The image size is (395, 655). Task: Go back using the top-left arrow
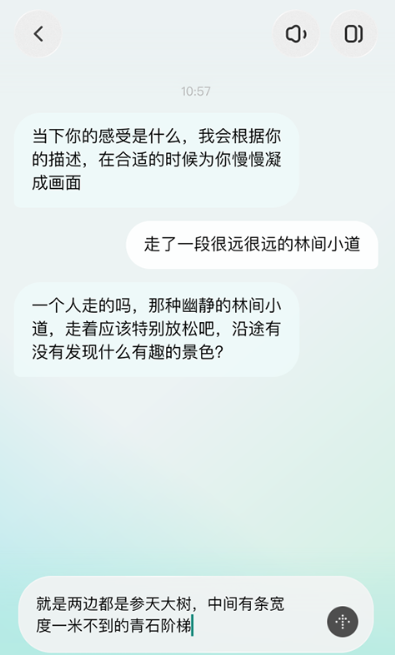[x=38, y=34]
